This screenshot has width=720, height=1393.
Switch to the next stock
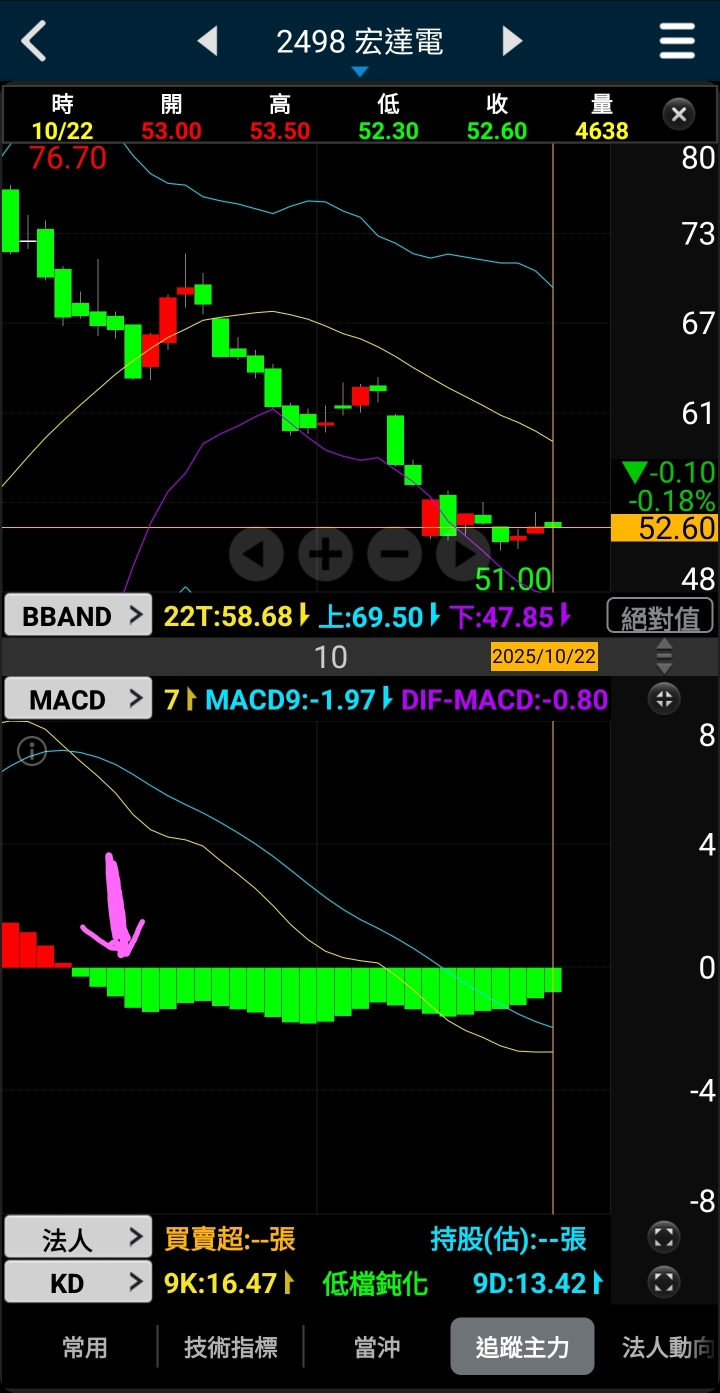click(512, 42)
